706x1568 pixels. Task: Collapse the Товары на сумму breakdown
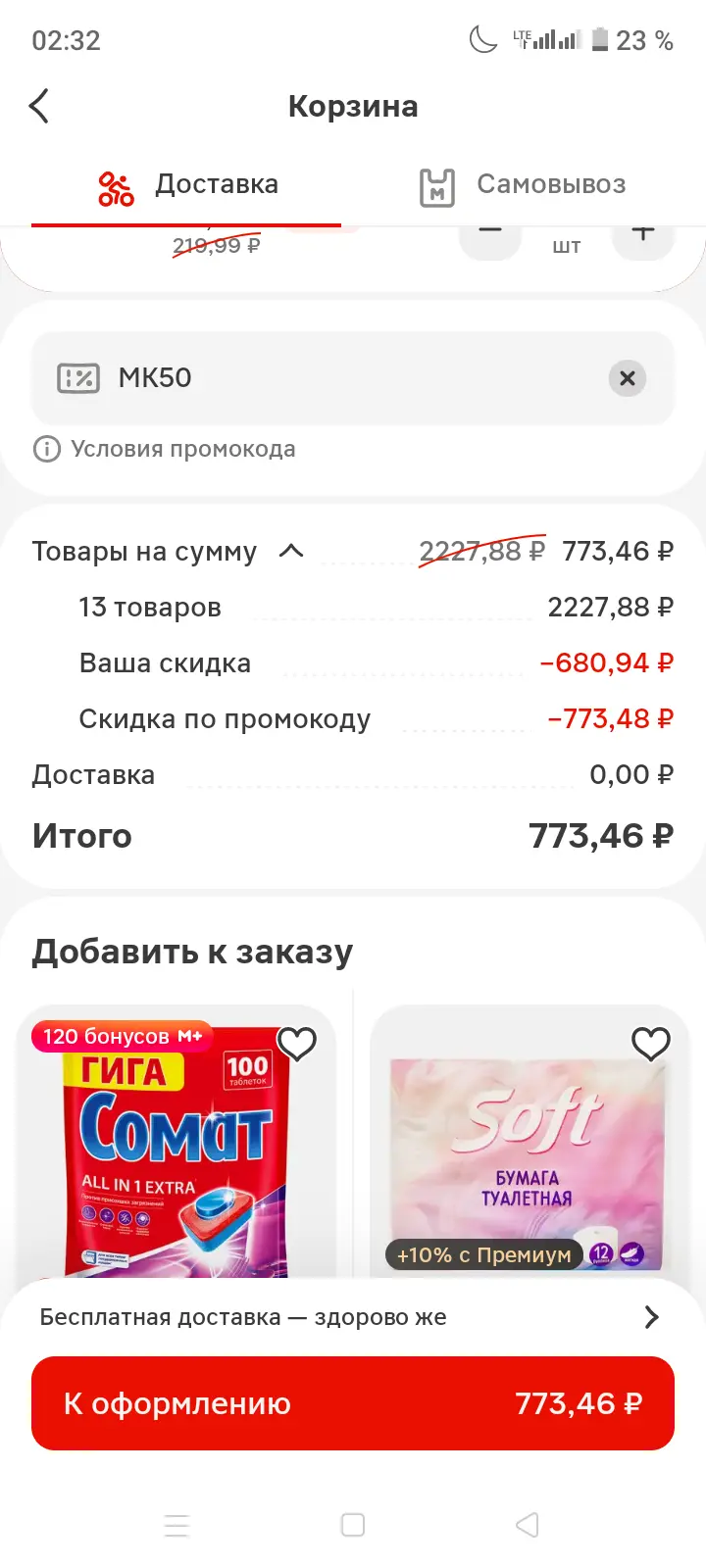pyautogui.click(x=291, y=551)
